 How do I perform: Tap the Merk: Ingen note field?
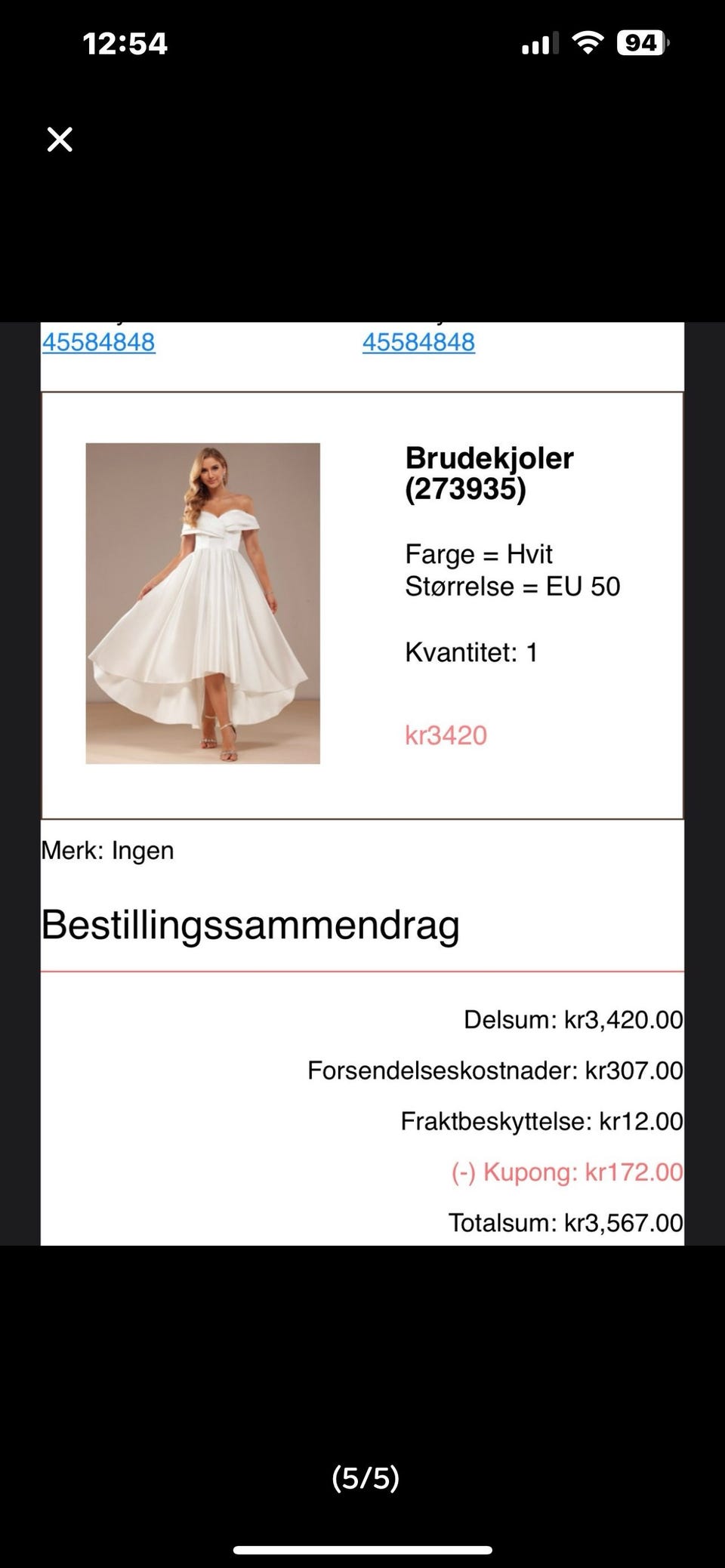tap(106, 850)
